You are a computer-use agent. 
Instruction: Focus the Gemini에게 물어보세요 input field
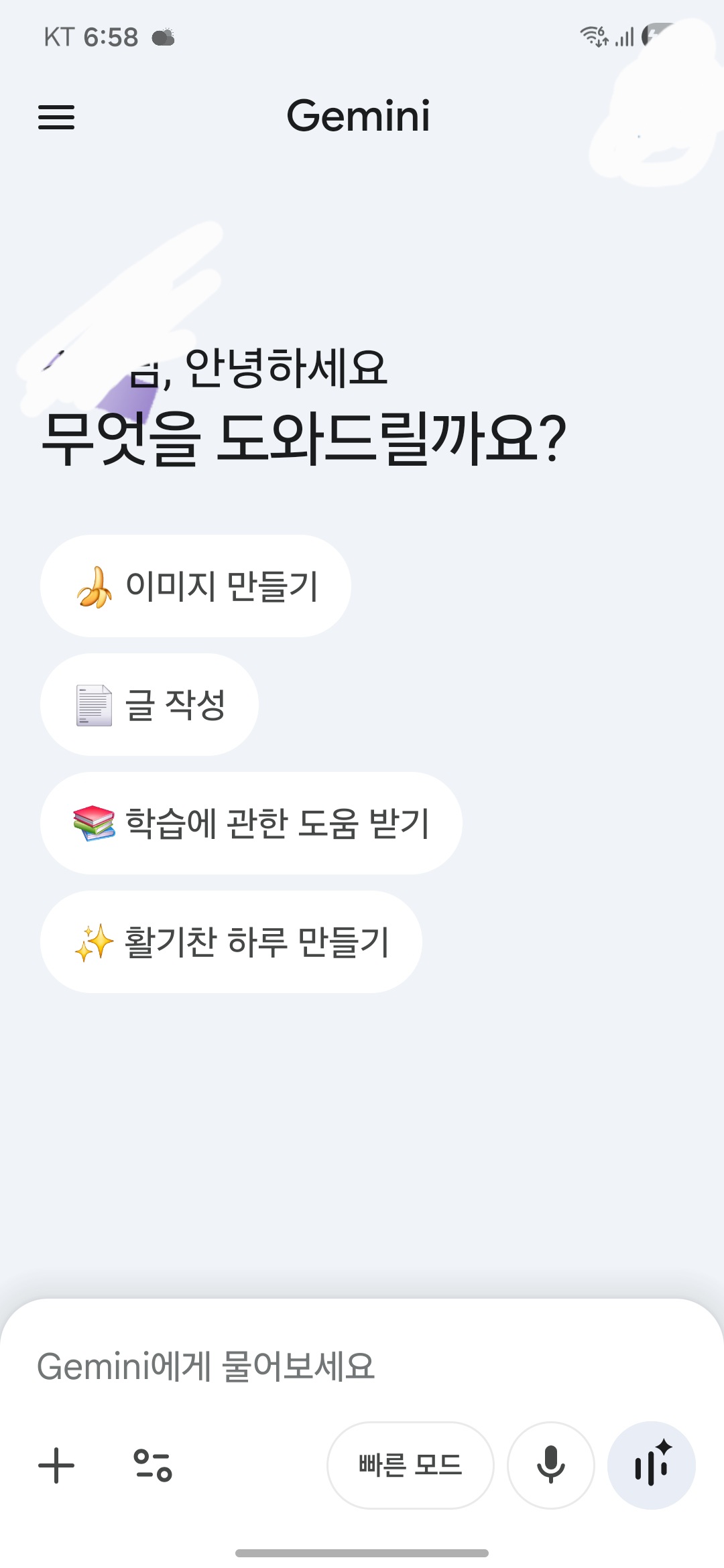tap(362, 1366)
